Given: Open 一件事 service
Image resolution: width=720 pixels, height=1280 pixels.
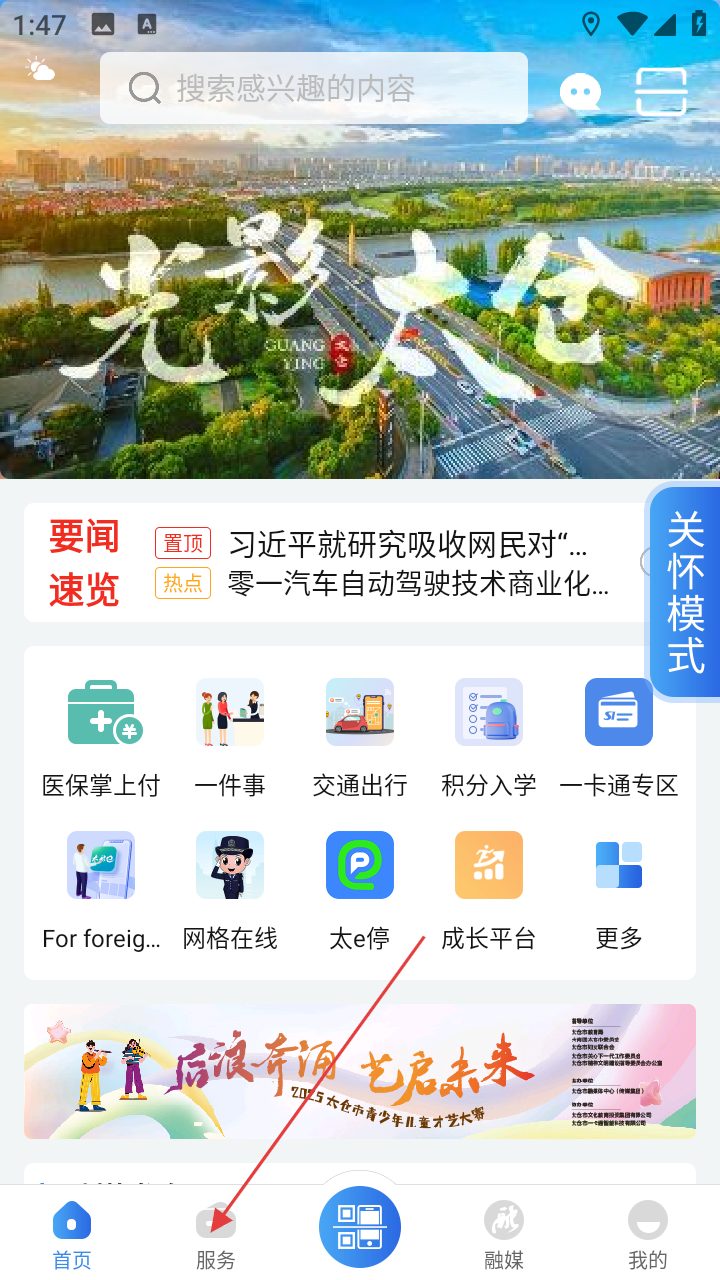Looking at the screenshot, I should (x=230, y=739).
